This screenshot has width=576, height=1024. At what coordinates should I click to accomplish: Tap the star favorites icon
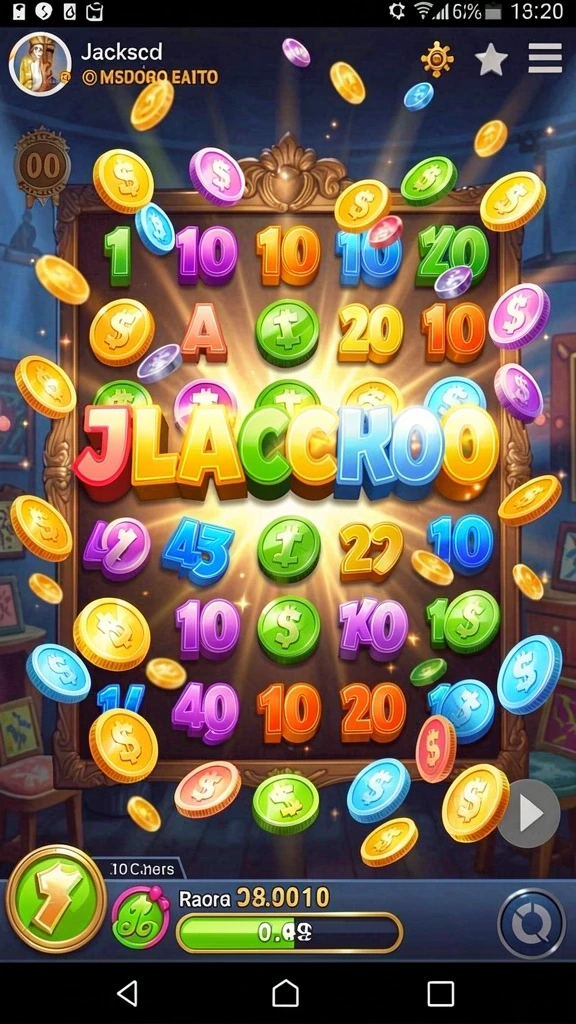[491, 60]
